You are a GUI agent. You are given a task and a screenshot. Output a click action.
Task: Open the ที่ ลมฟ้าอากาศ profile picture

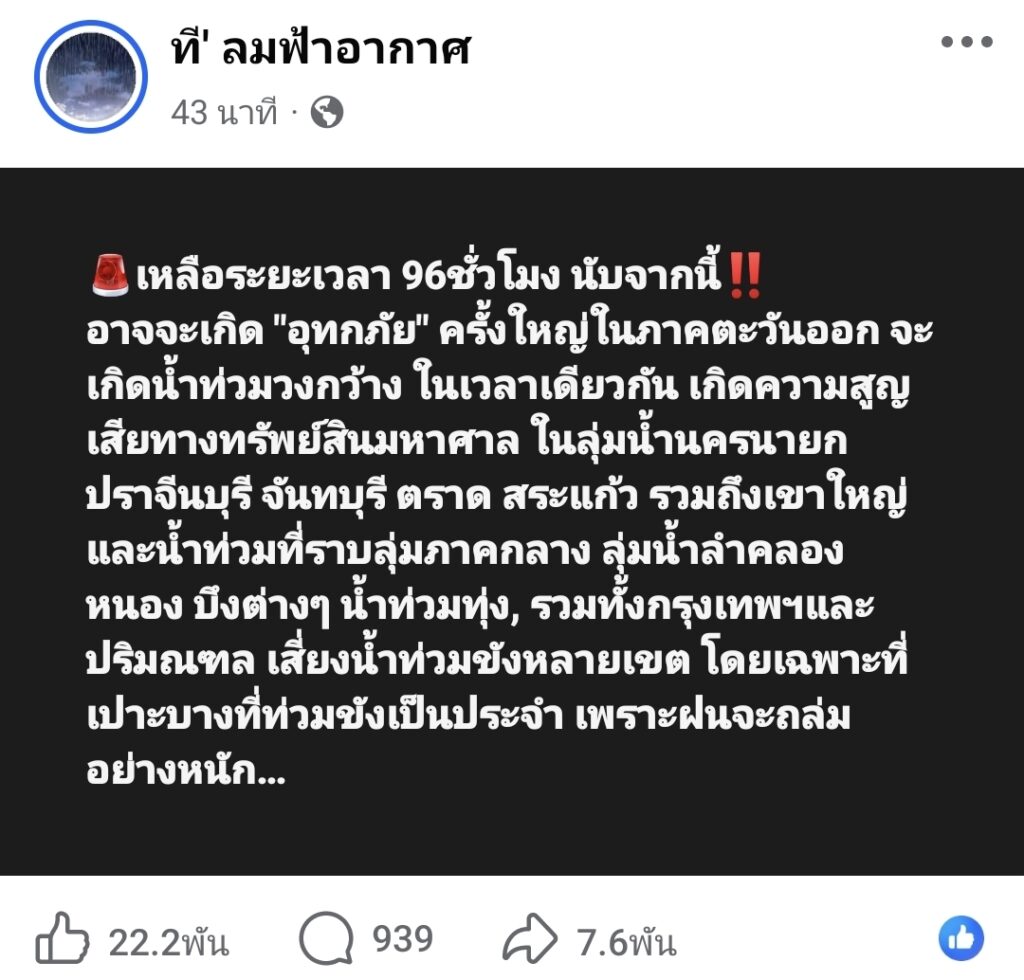(x=91, y=76)
